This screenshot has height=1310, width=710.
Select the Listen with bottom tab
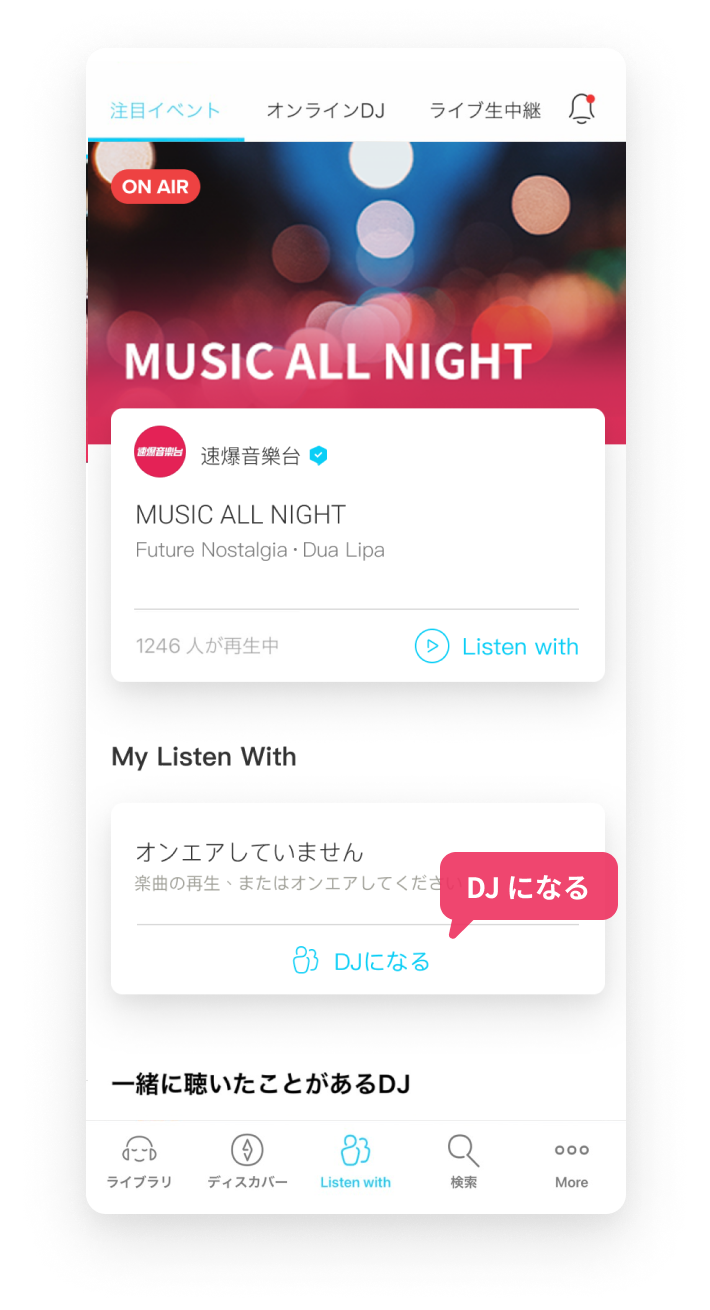pyautogui.click(x=355, y=1163)
